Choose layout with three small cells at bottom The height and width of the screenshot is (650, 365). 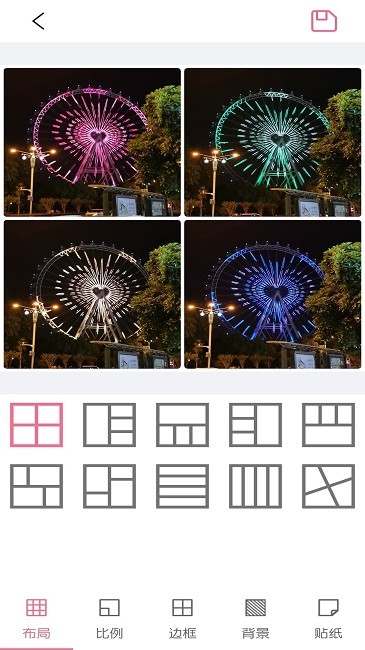click(x=182, y=425)
